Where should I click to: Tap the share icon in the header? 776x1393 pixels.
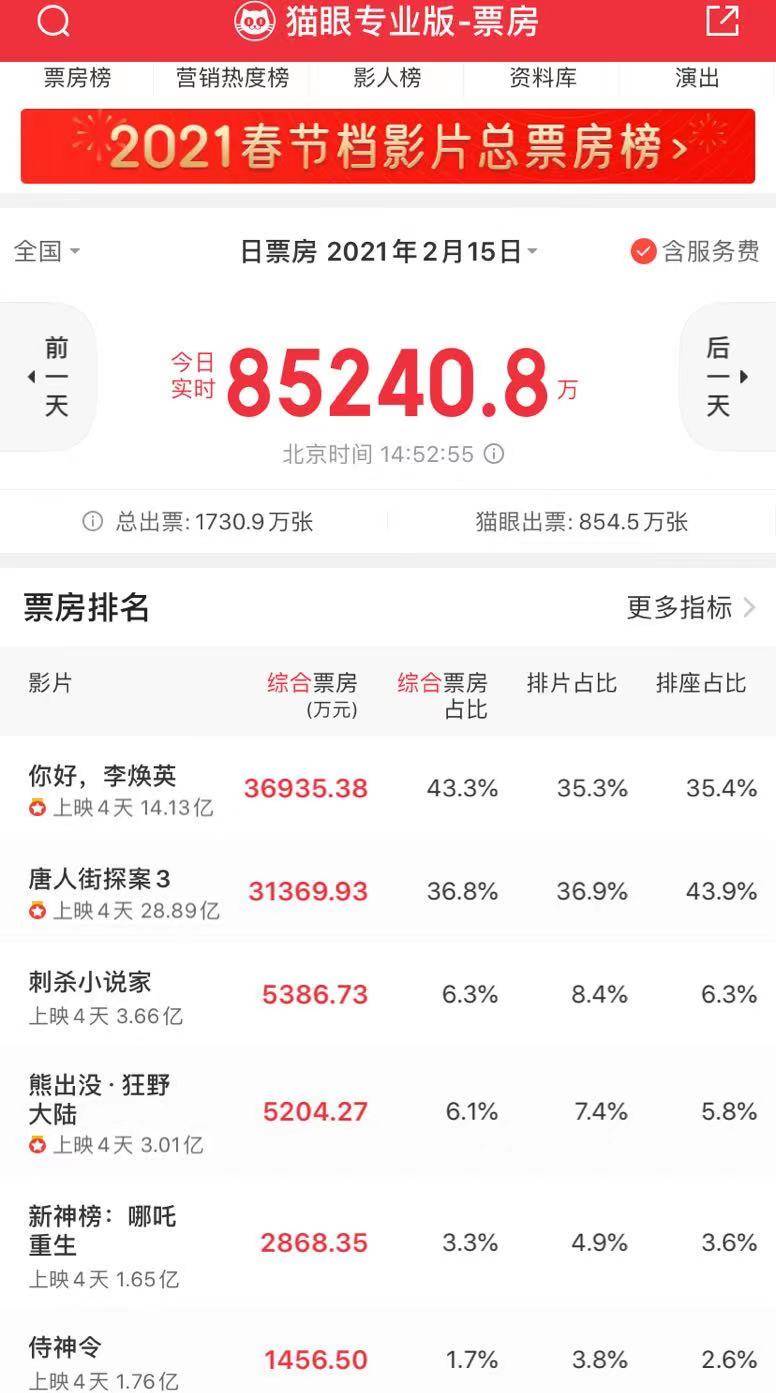tap(722, 21)
